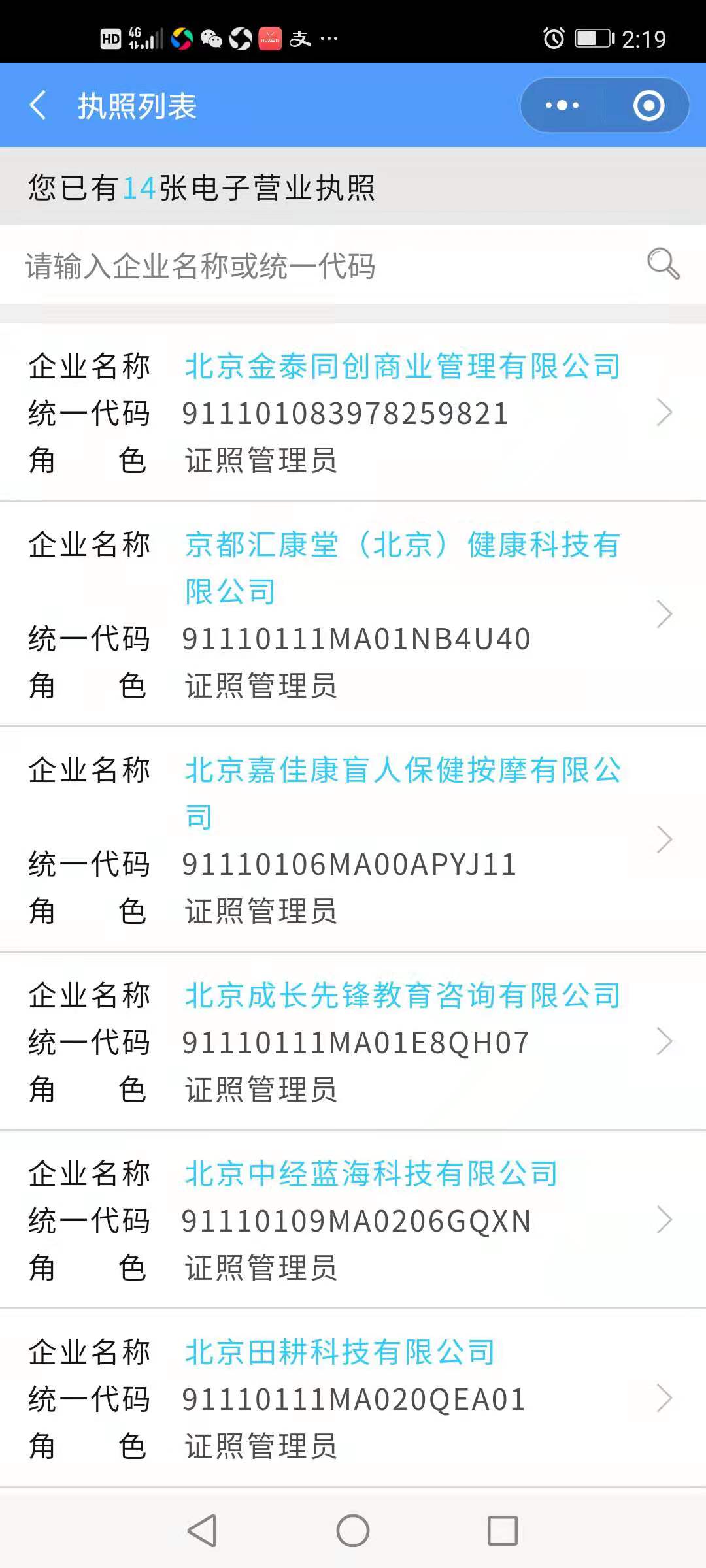Close the mini program via circle button
The image size is (706, 1568).
(x=648, y=105)
